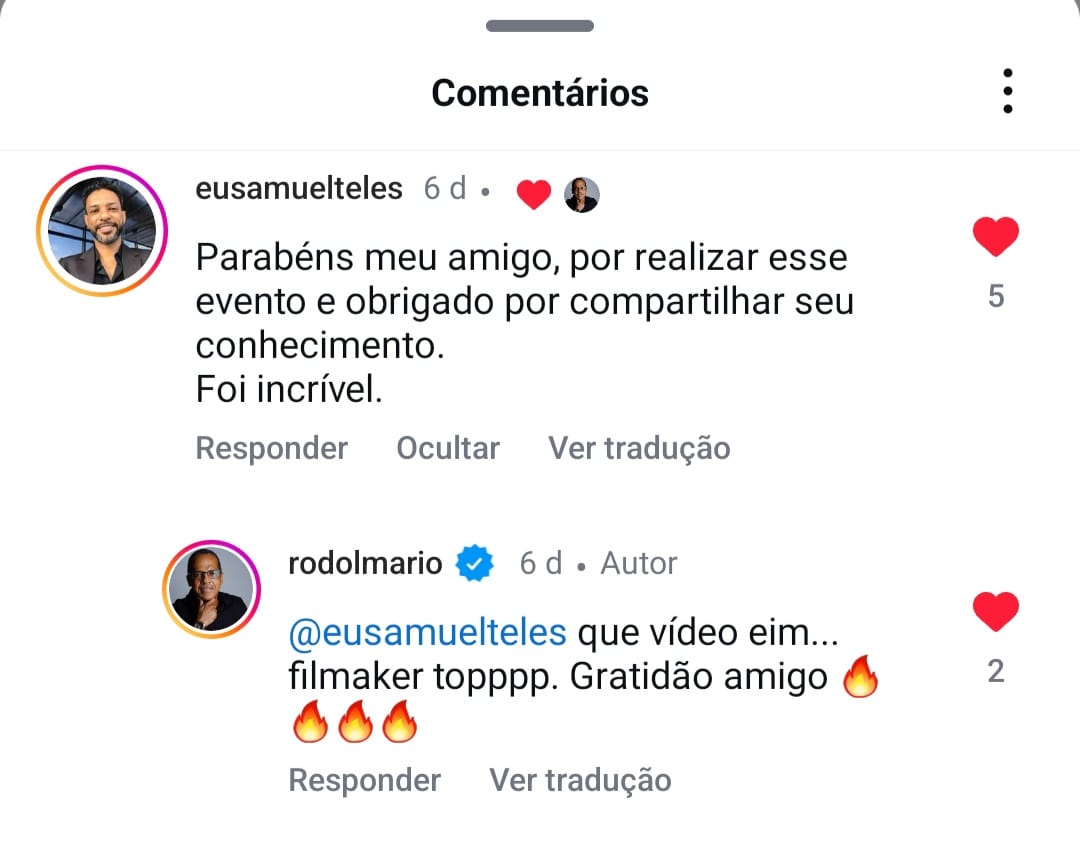The image size is (1080, 855).
Task: View translation of eusamuelteles's comment
Action: coord(639,448)
